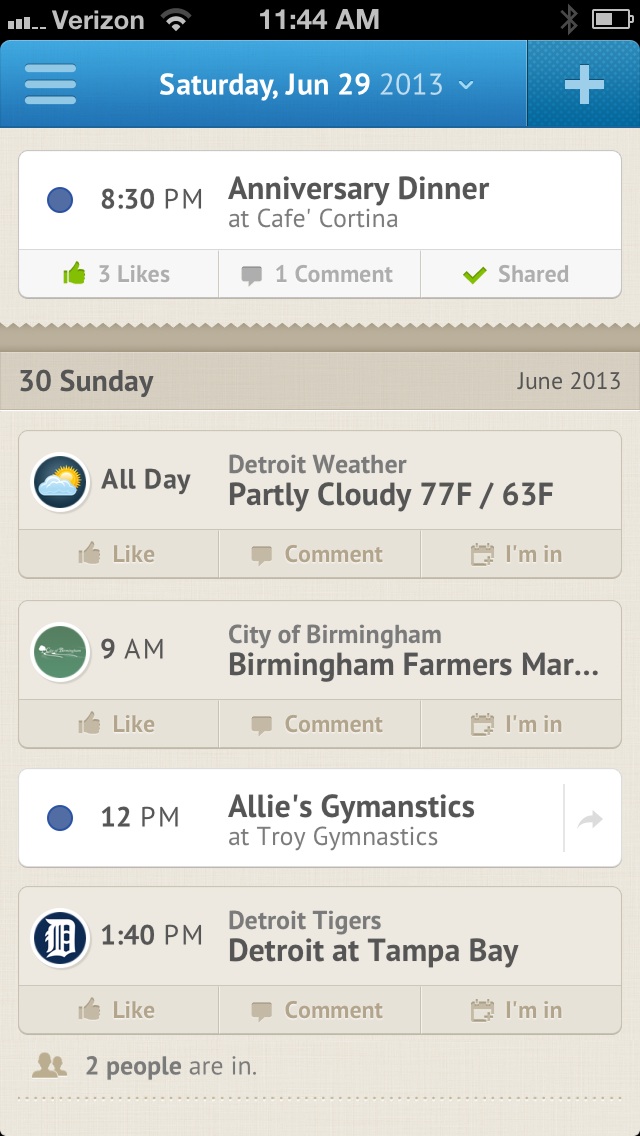View the 3 Likes on Anniversary Dinner
The image size is (640, 1136).
point(118,274)
